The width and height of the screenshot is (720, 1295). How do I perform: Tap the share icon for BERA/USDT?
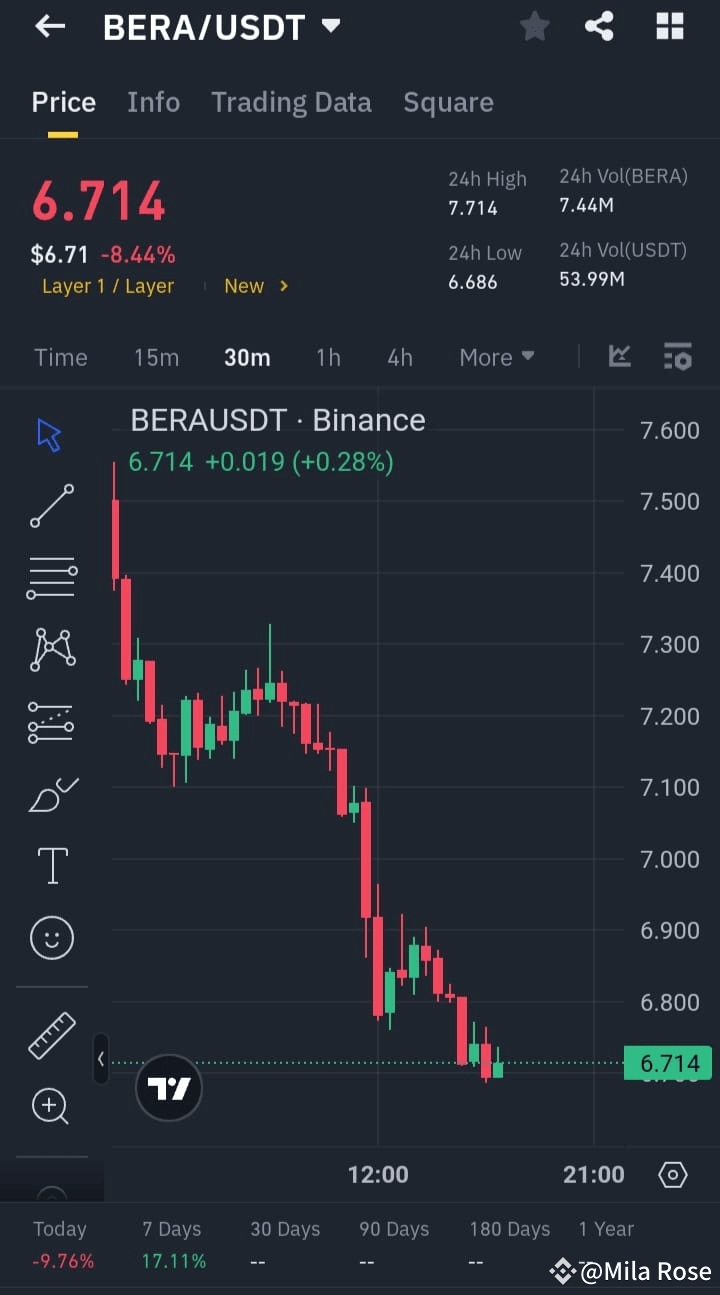click(599, 26)
